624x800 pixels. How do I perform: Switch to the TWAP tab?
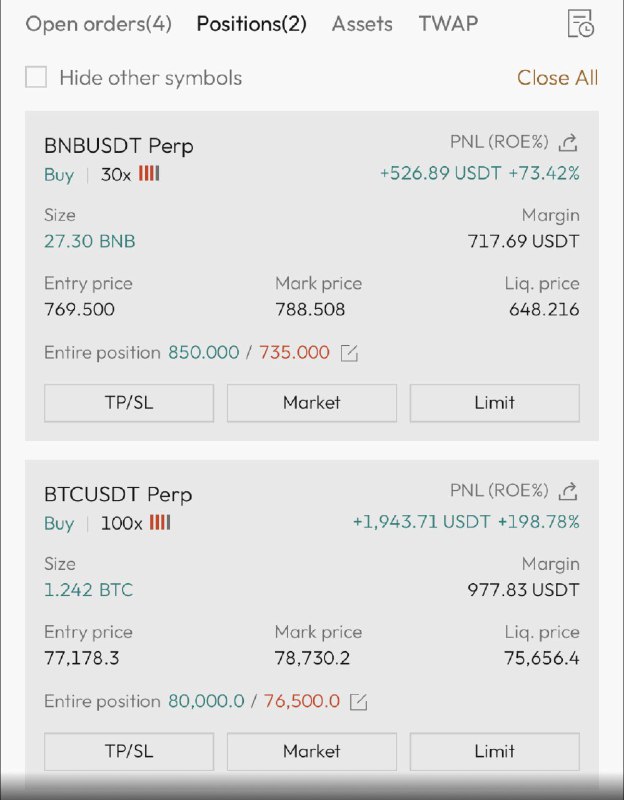pyautogui.click(x=448, y=24)
